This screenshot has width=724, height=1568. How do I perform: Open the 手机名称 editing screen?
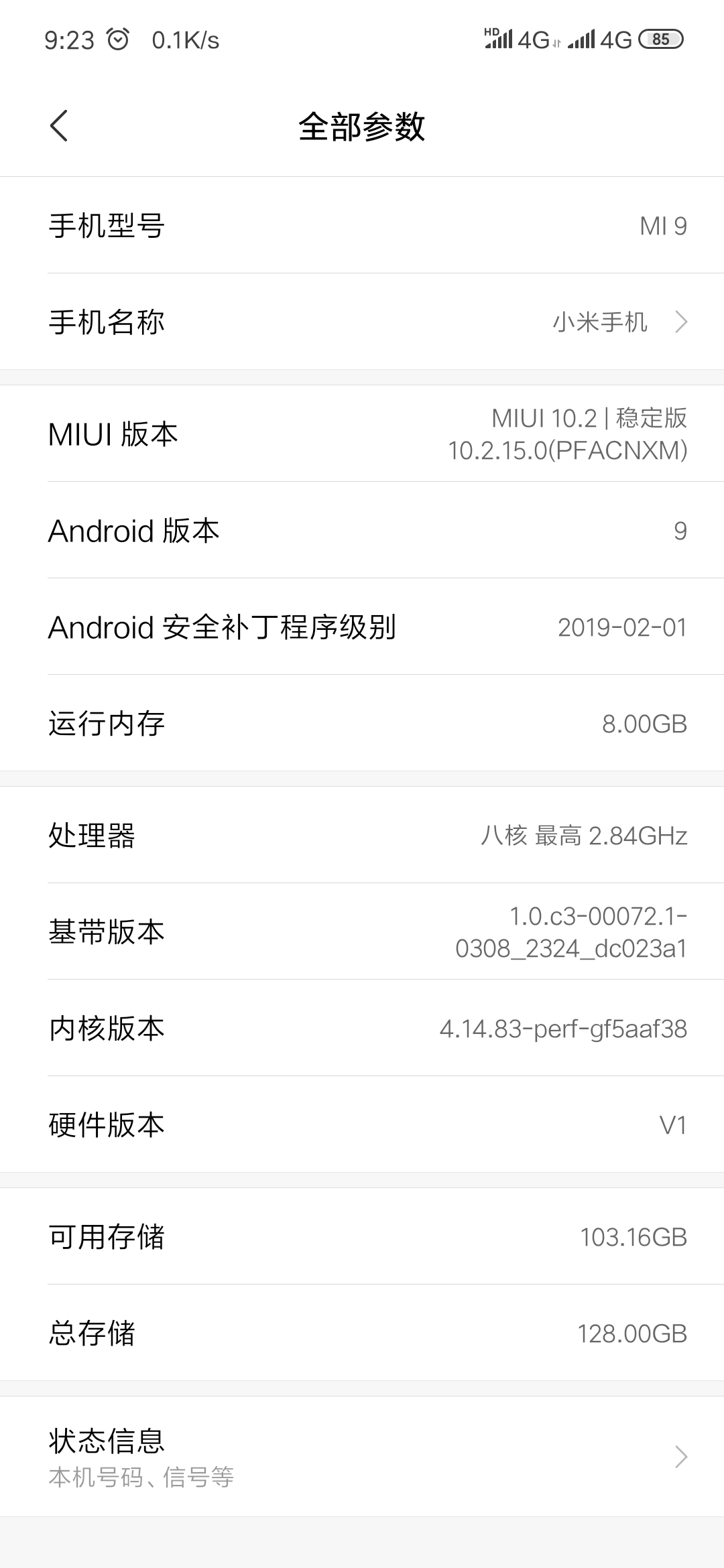(362, 322)
